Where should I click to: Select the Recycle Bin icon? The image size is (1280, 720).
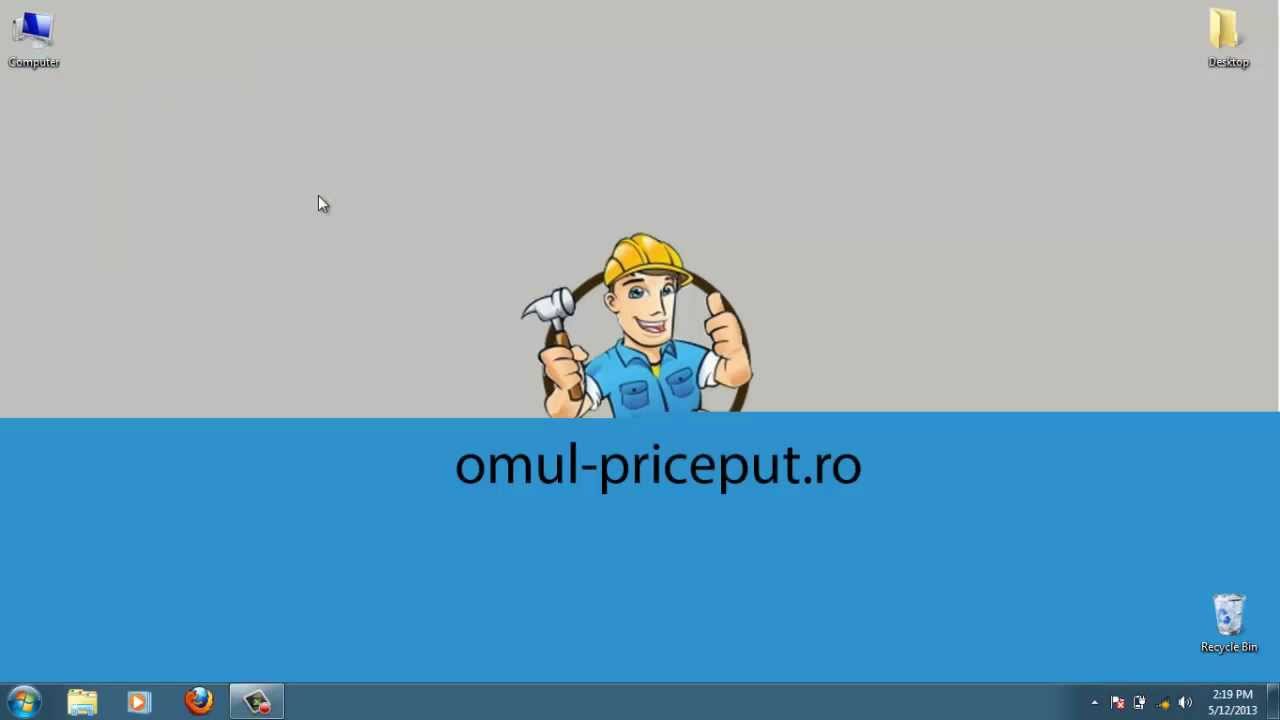(1228, 622)
